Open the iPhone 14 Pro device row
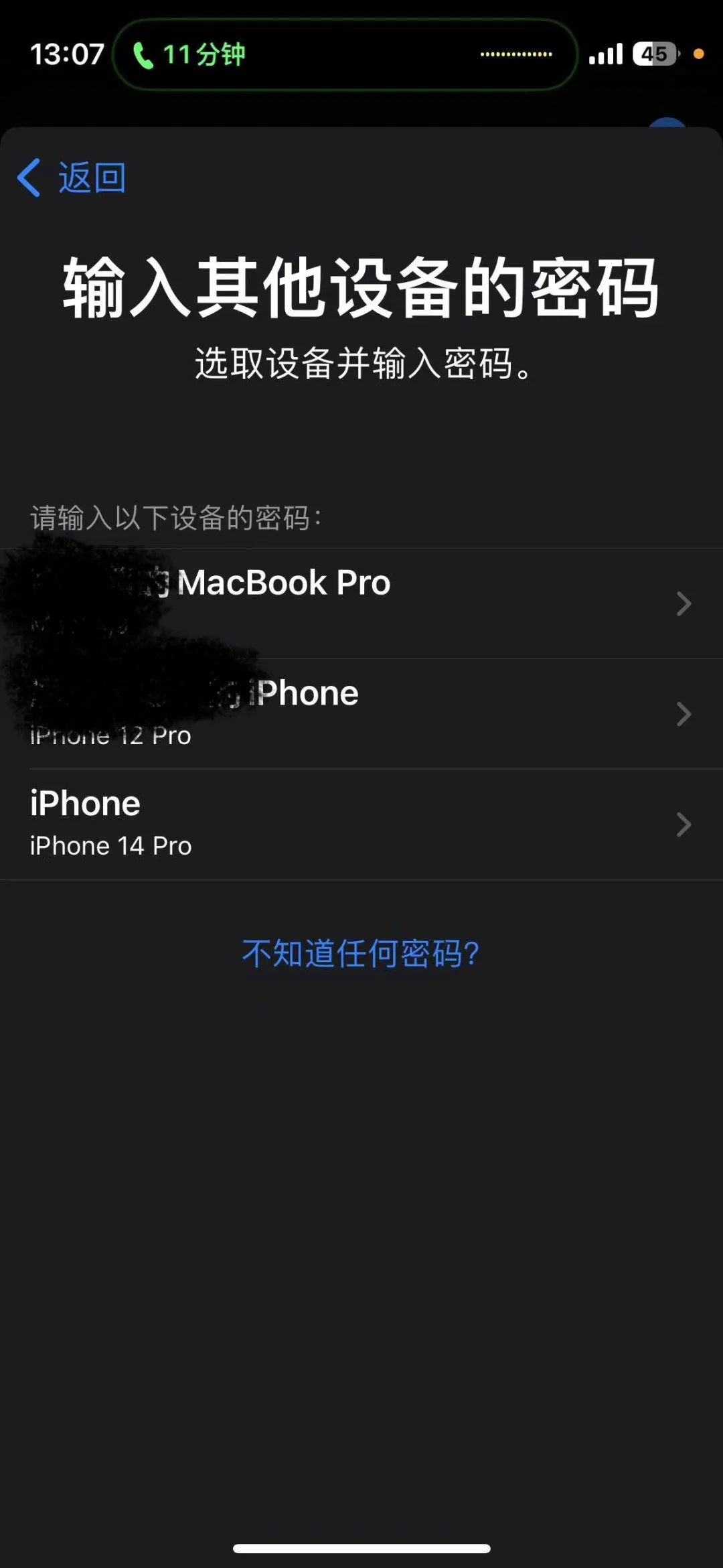Image resolution: width=723 pixels, height=1568 pixels. coord(361,825)
